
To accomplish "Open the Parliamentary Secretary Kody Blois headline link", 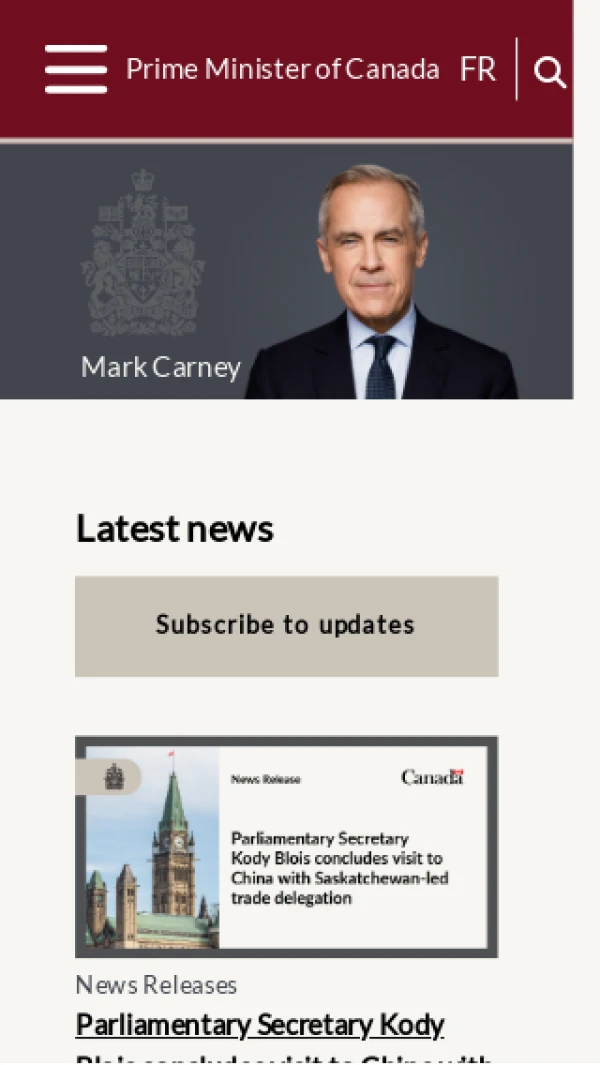I will coord(260,1025).
